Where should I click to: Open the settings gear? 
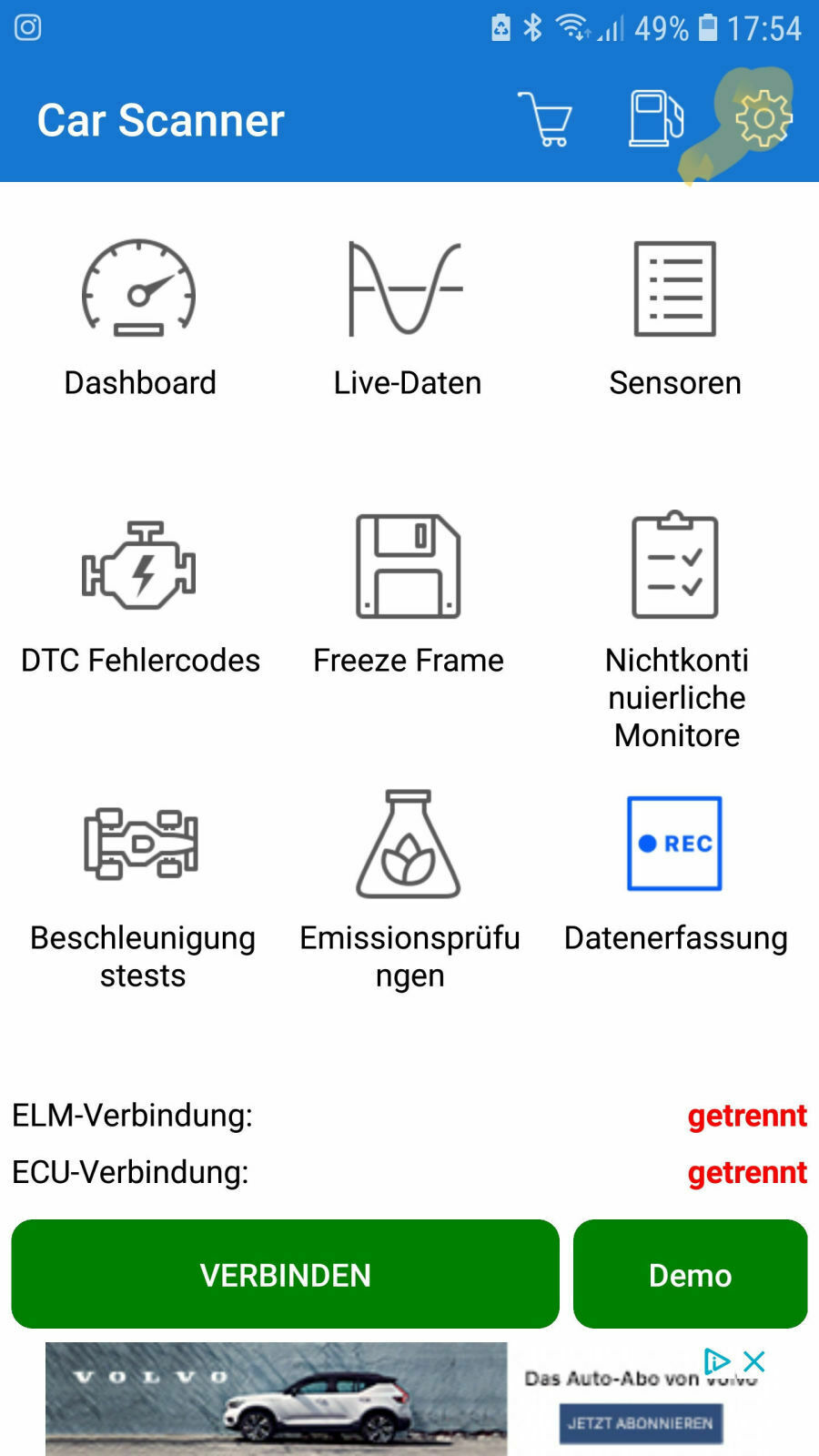coord(761,119)
